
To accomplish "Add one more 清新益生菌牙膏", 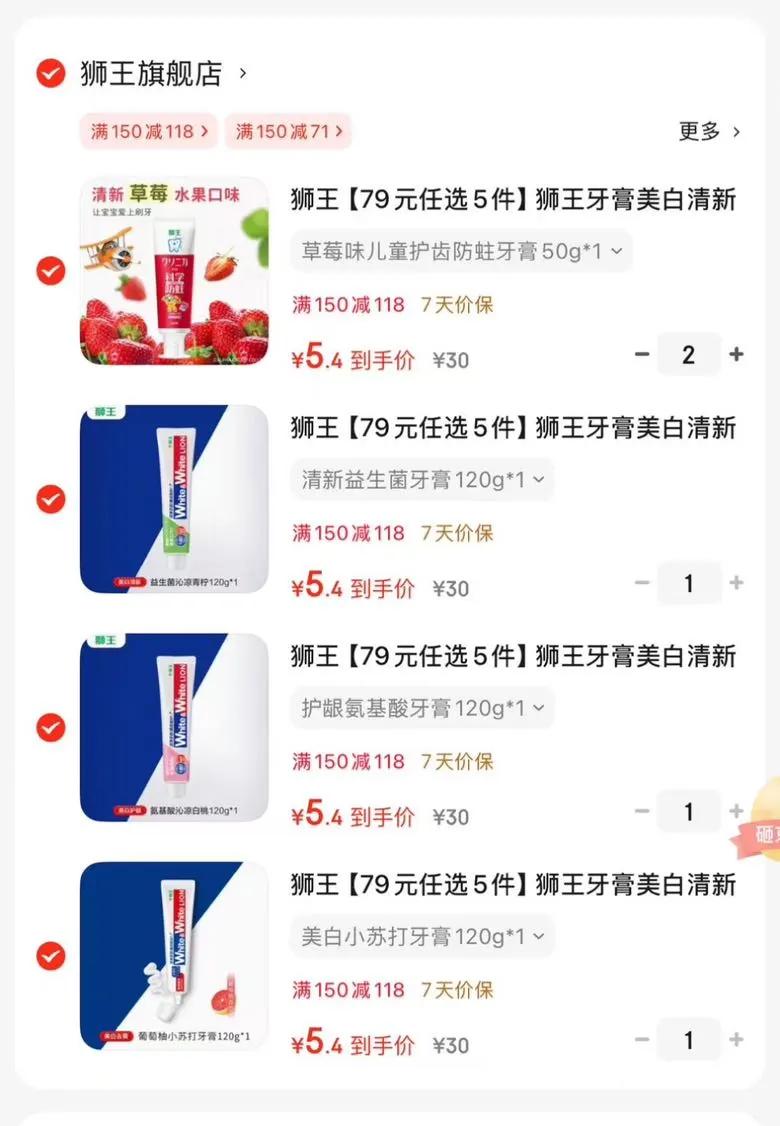I will [736, 582].
